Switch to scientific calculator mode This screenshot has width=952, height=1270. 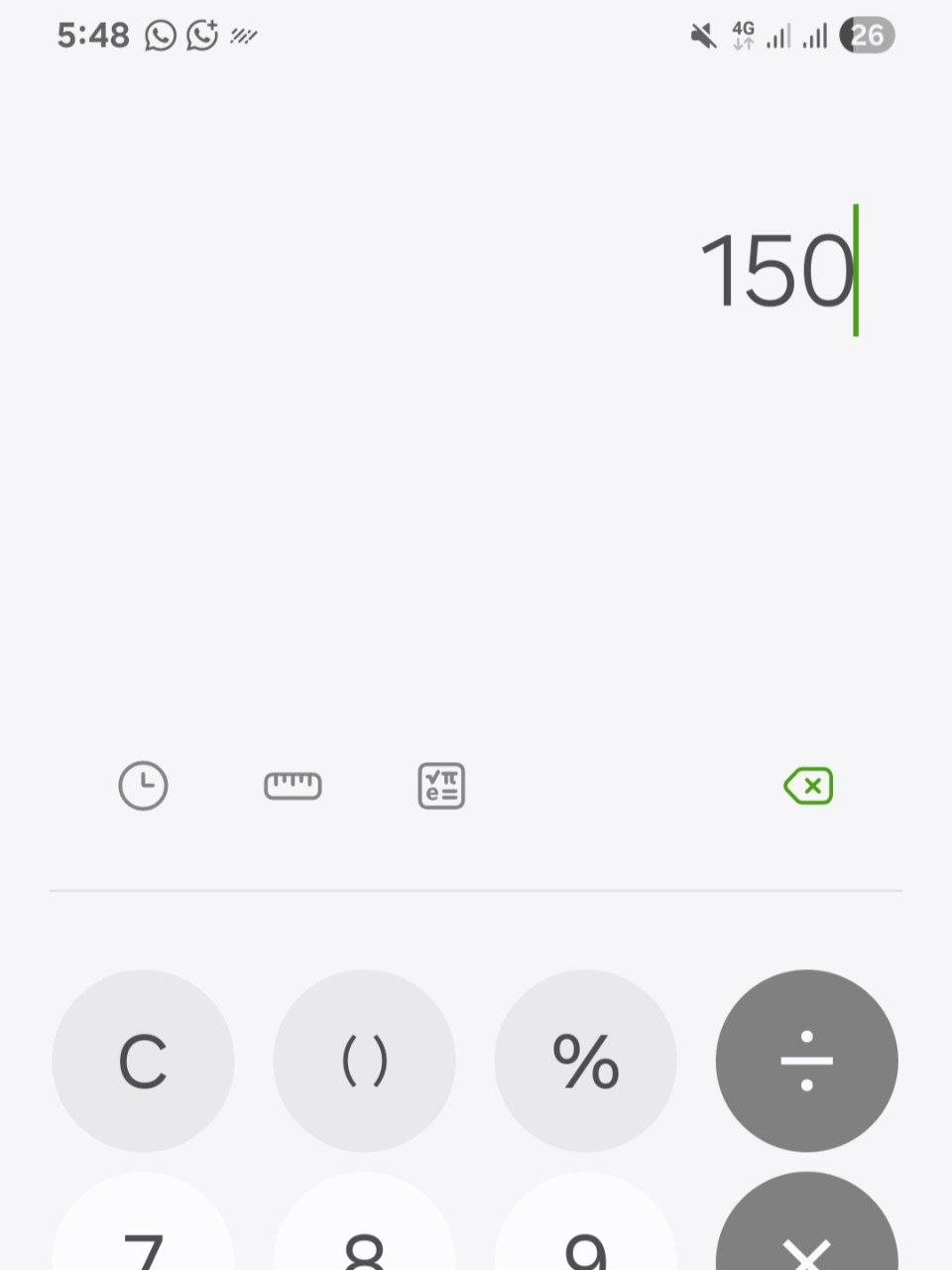click(x=441, y=786)
